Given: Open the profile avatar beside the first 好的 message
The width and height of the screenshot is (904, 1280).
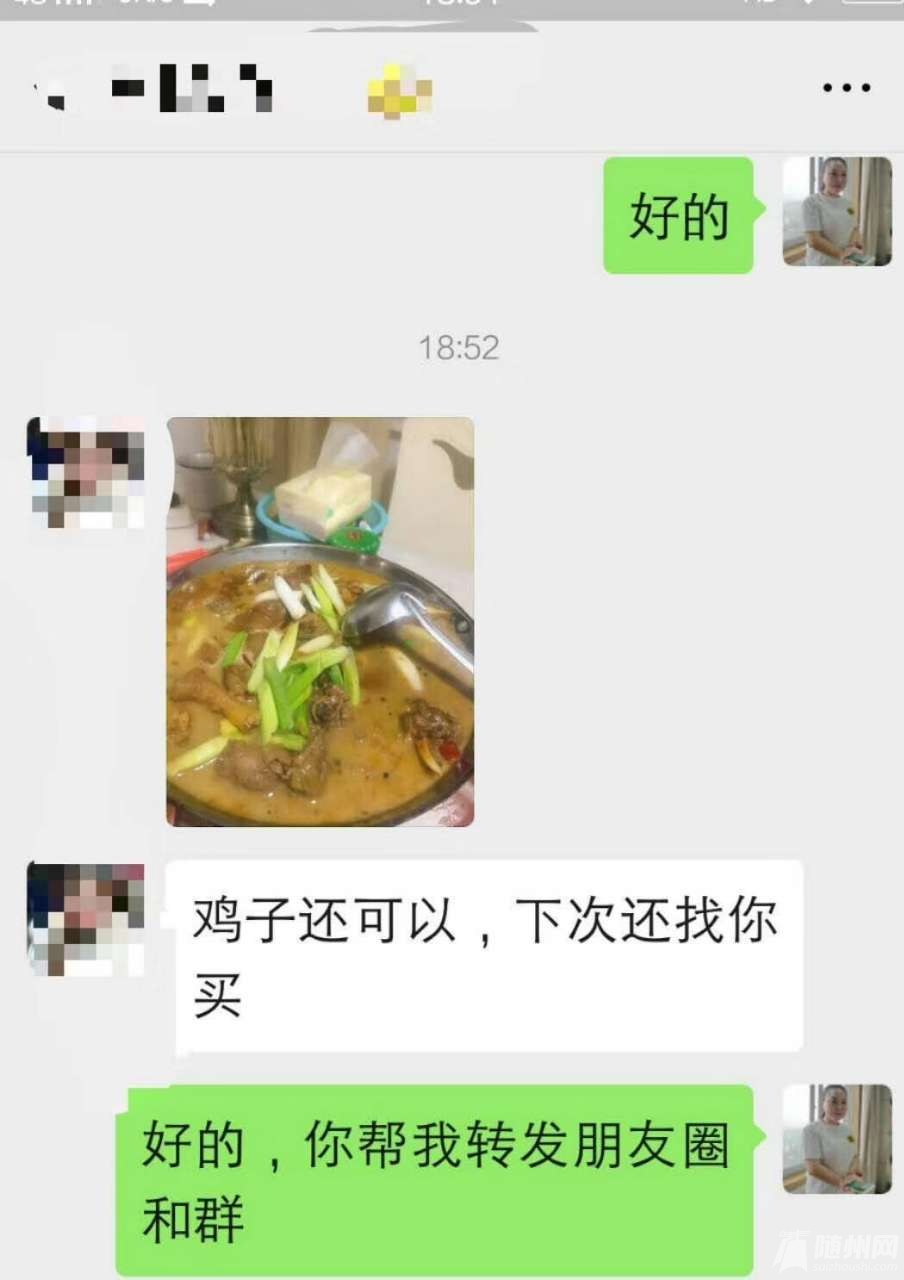Looking at the screenshot, I should coord(837,211).
